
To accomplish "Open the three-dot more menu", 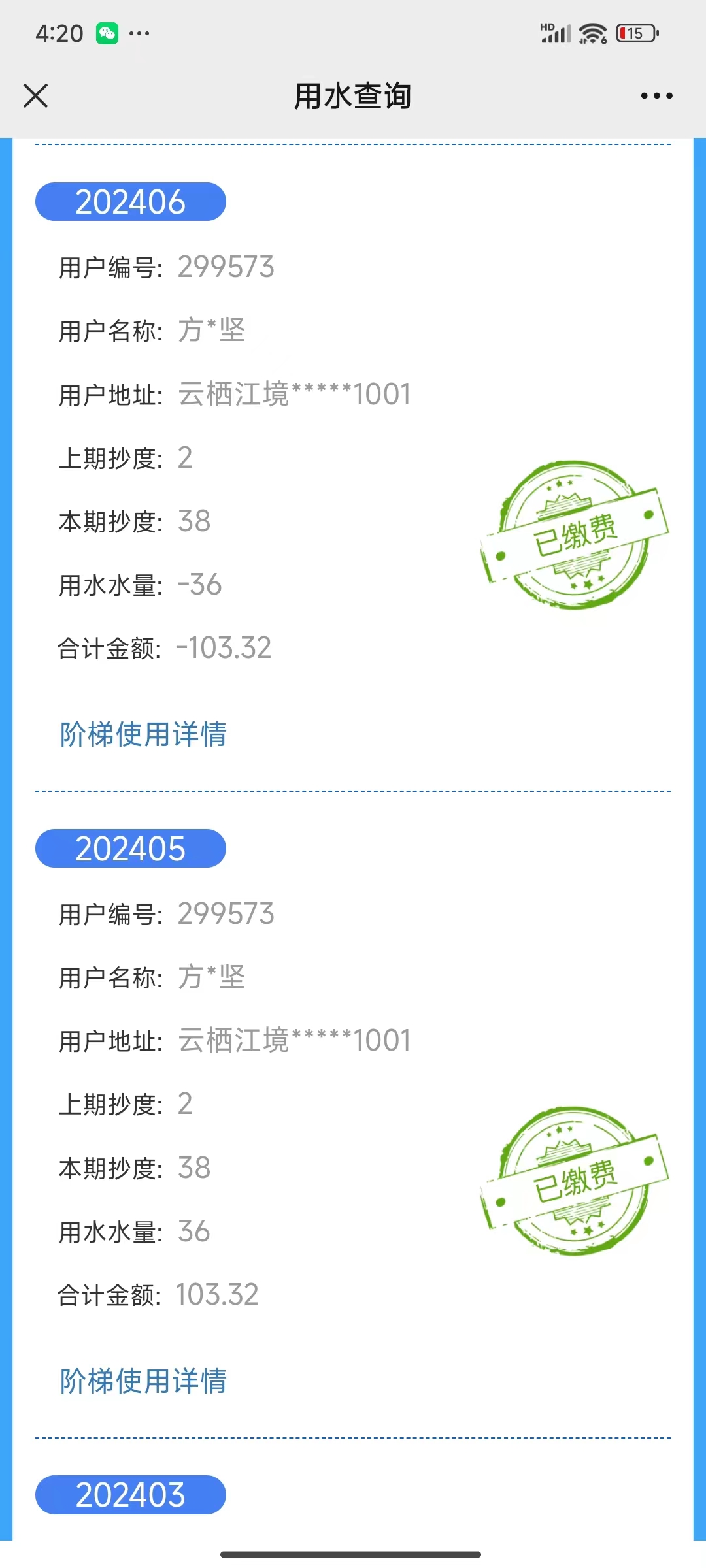I will [x=656, y=95].
